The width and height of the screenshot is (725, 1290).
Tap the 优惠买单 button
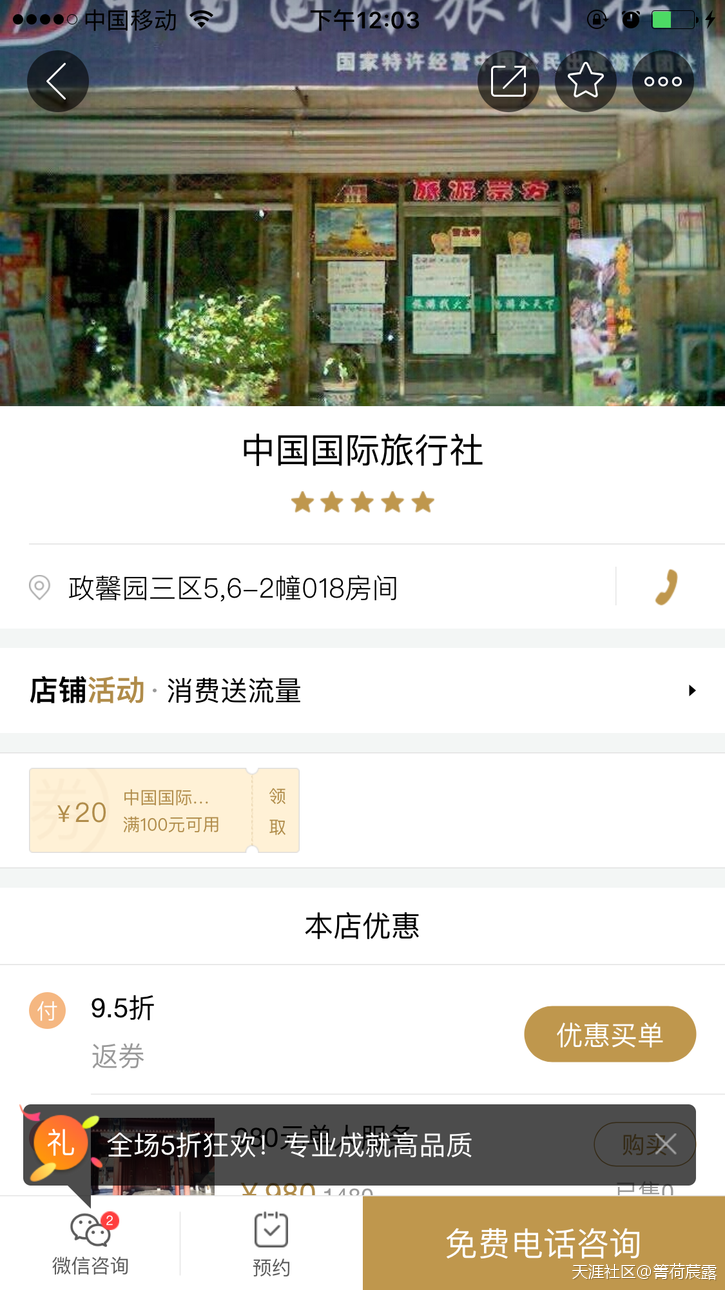tap(610, 1034)
